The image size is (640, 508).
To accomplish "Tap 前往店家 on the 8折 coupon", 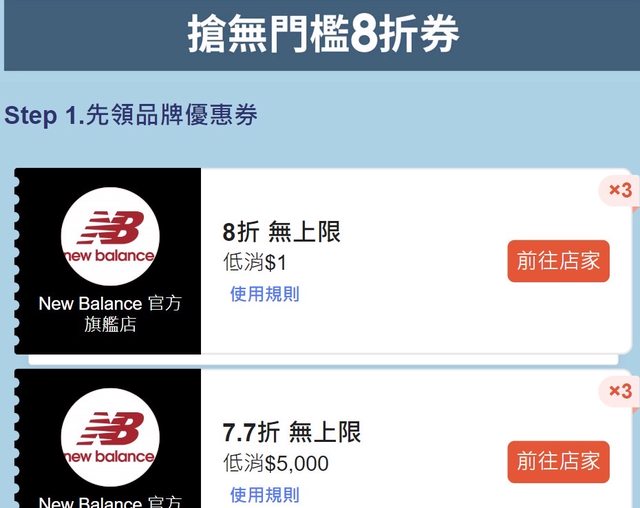I will click(558, 261).
